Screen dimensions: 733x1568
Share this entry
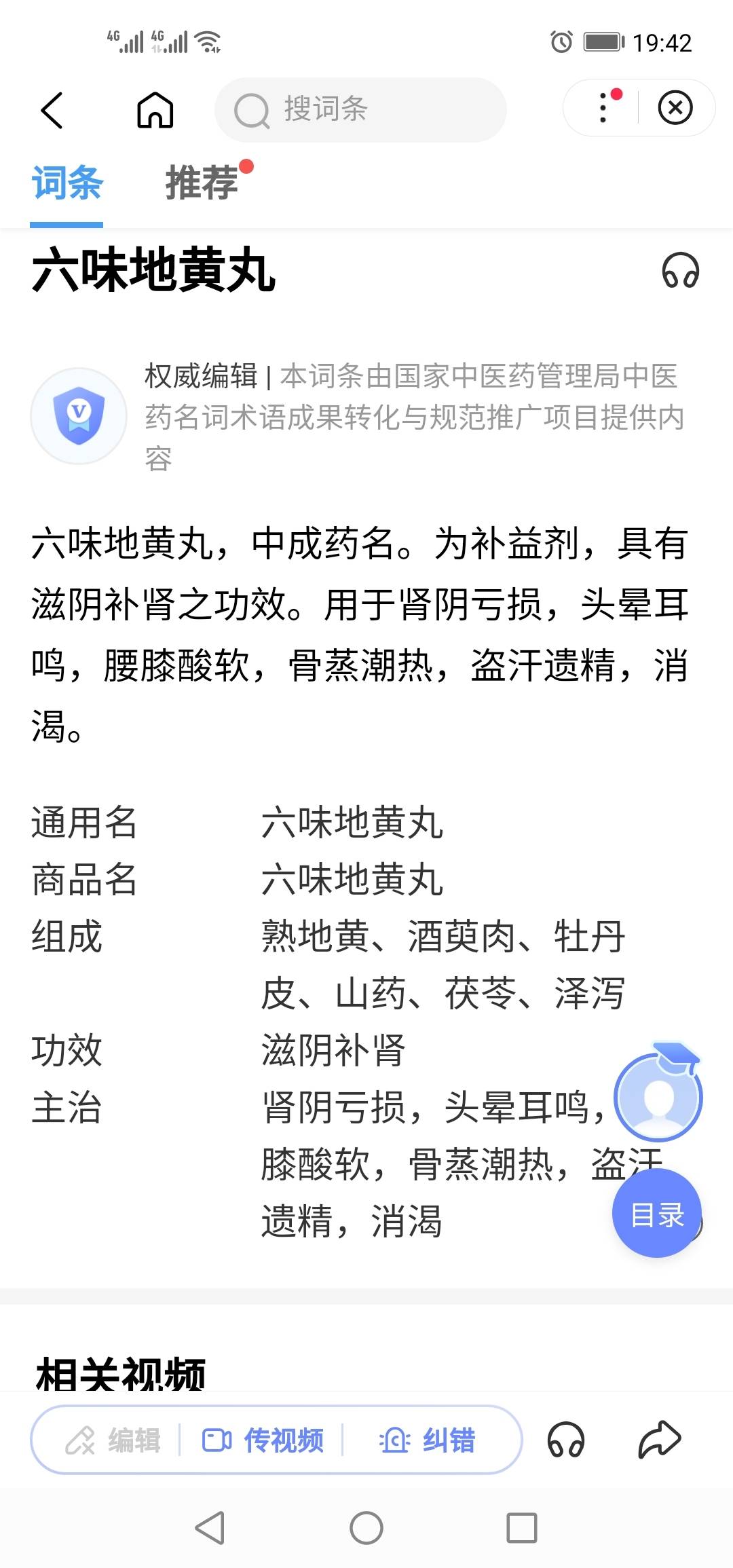[659, 1438]
